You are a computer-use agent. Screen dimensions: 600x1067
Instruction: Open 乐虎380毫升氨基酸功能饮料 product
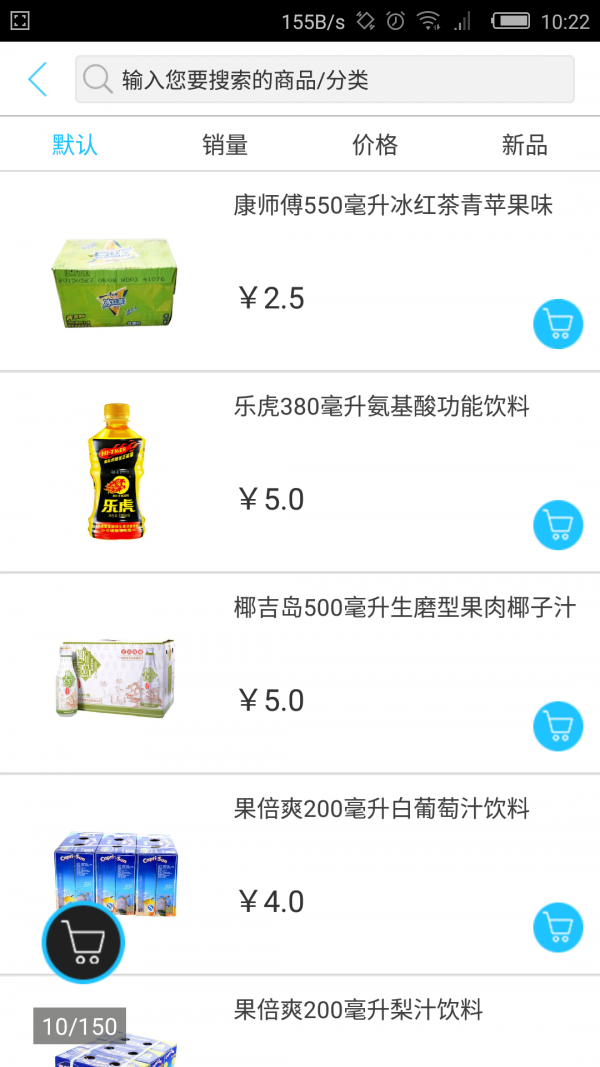[381, 407]
